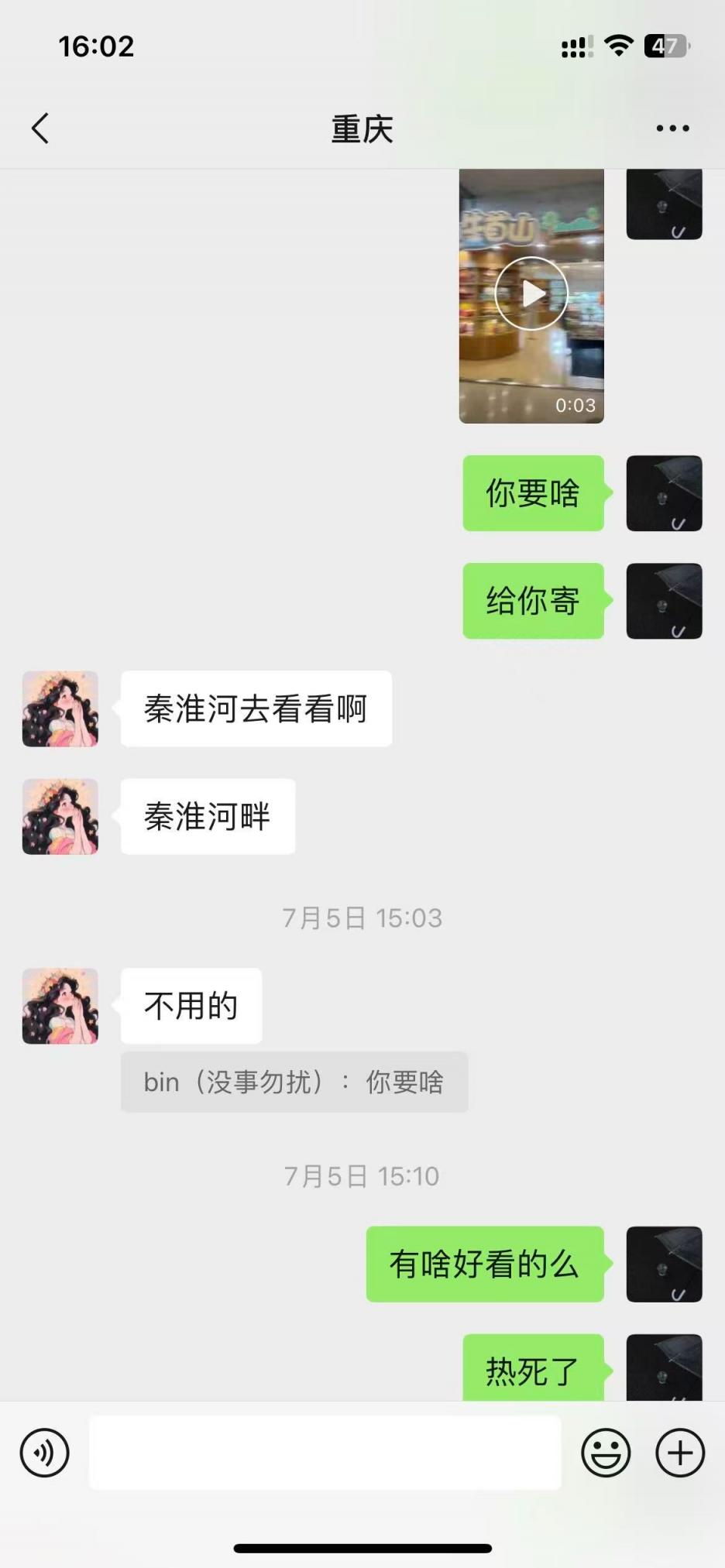This screenshot has height=1568, width=725.
Task: Open my avatar next to "有啥好看的么"
Action: click(664, 1264)
